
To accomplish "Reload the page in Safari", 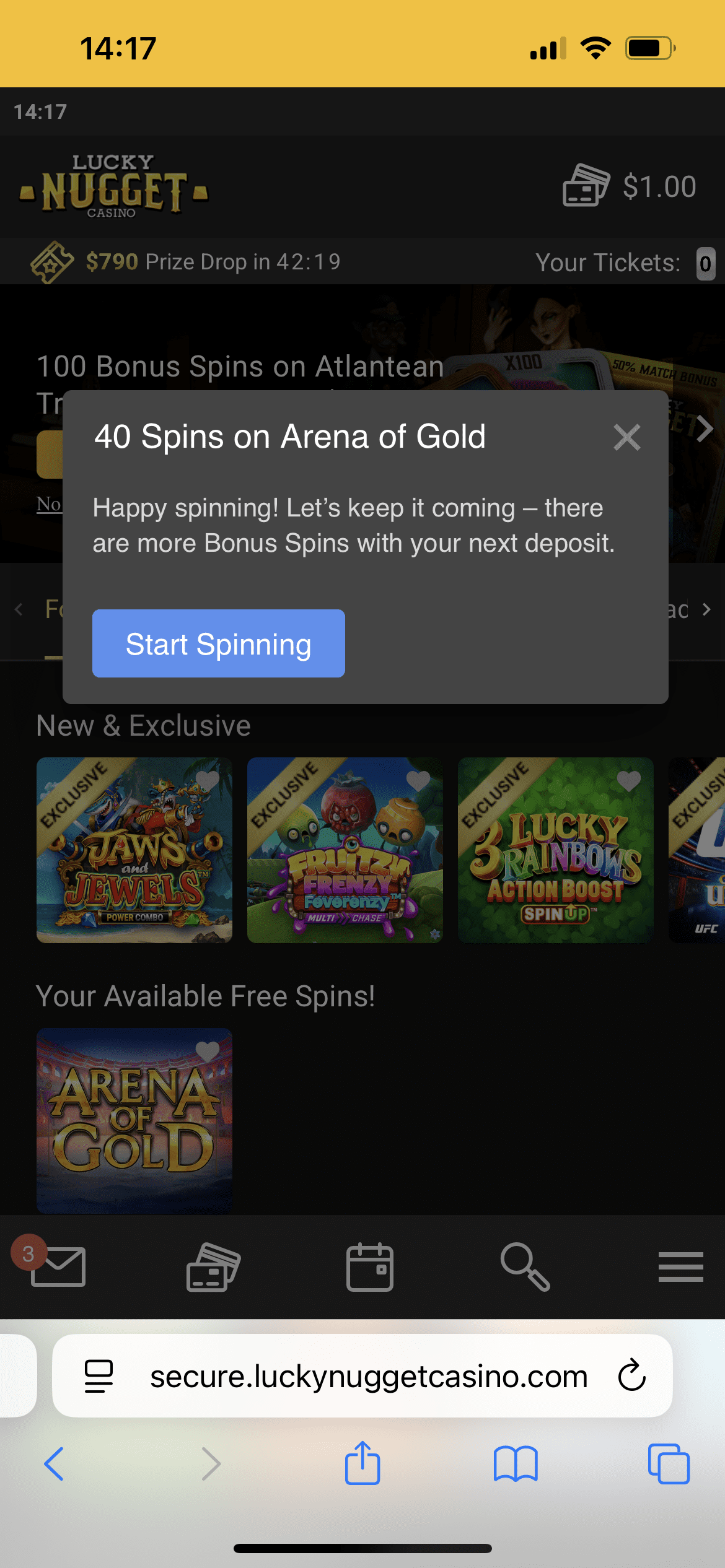I will click(x=632, y=1376).
